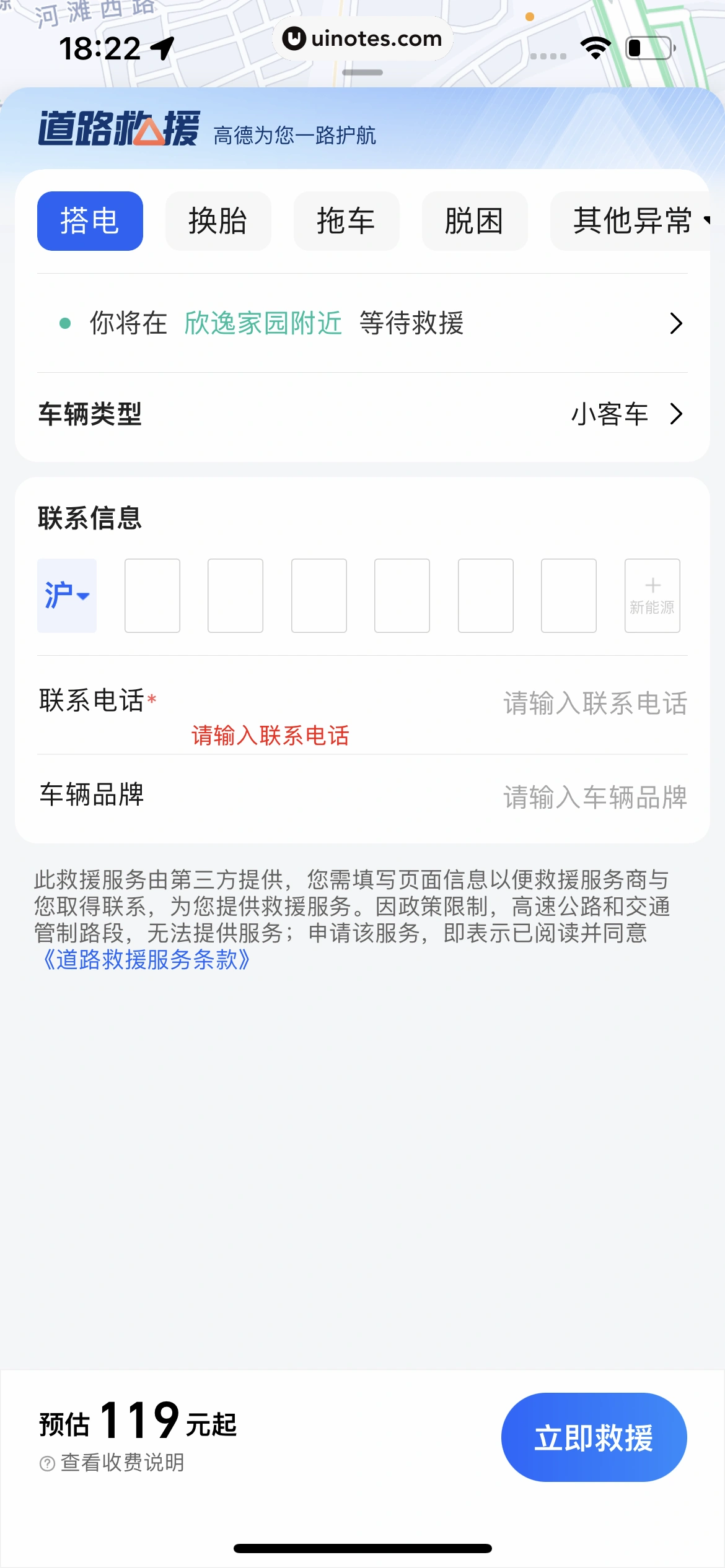Image resolution: width=725 pixels, height=1568 pixels.
Task: Expand the 其他异常 category dropdown
Action: [x=635, y=221]
